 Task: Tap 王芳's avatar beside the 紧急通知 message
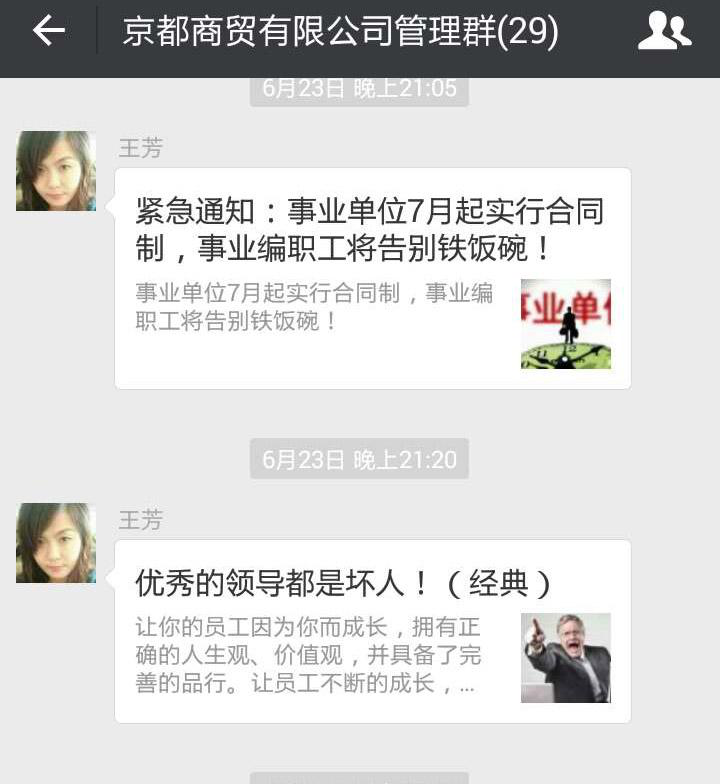click(x=56, y=171)
